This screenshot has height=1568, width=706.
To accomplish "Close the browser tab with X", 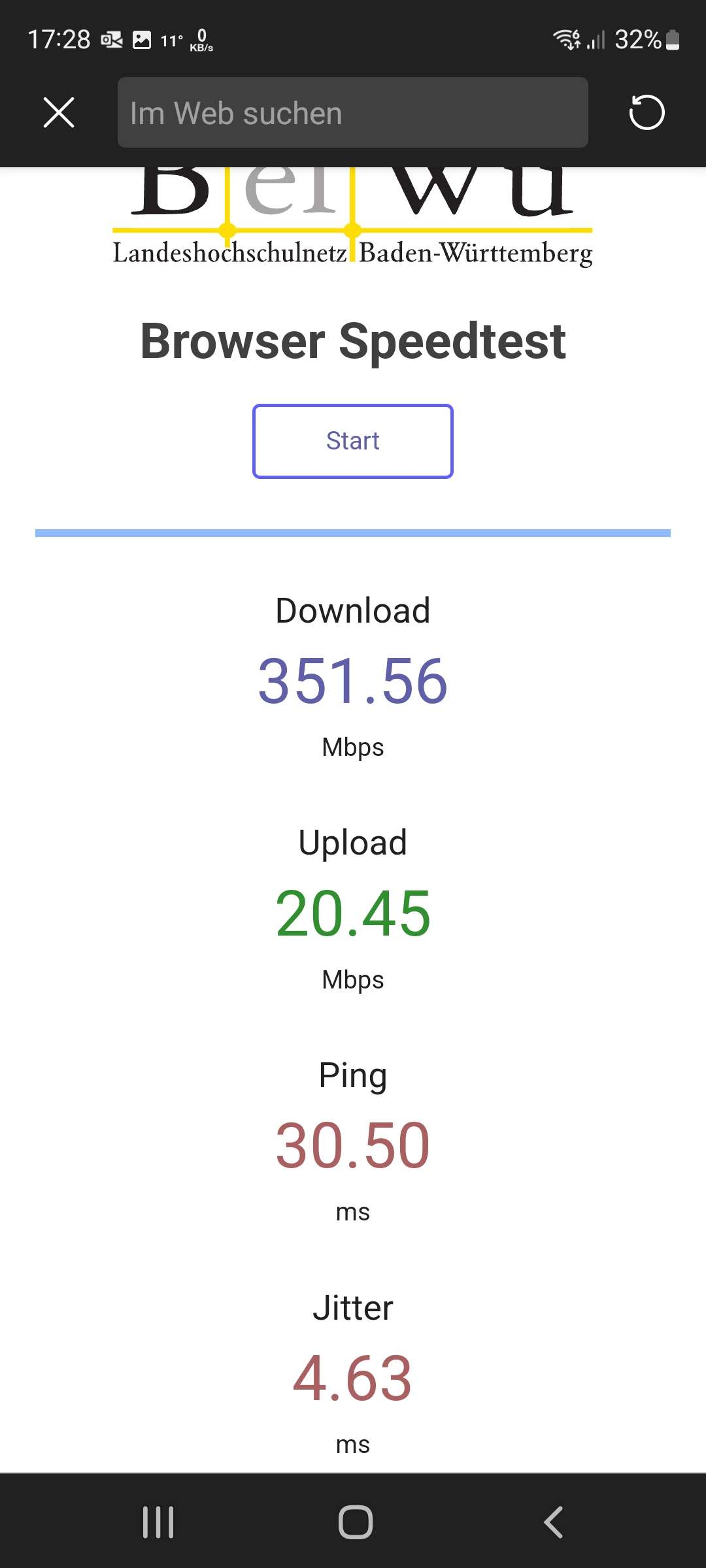I will point(59,112).
